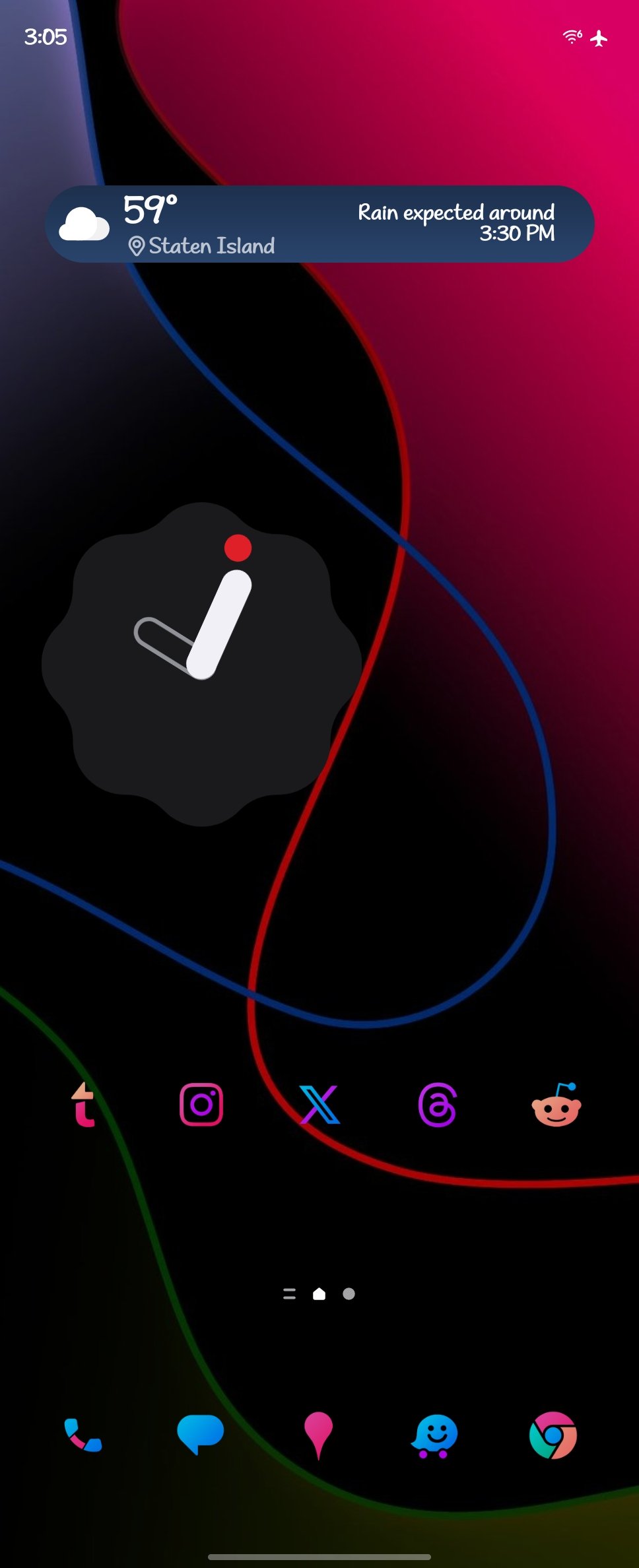Go to the next home page dot
639x1568 pixels.
(349, 1294)
